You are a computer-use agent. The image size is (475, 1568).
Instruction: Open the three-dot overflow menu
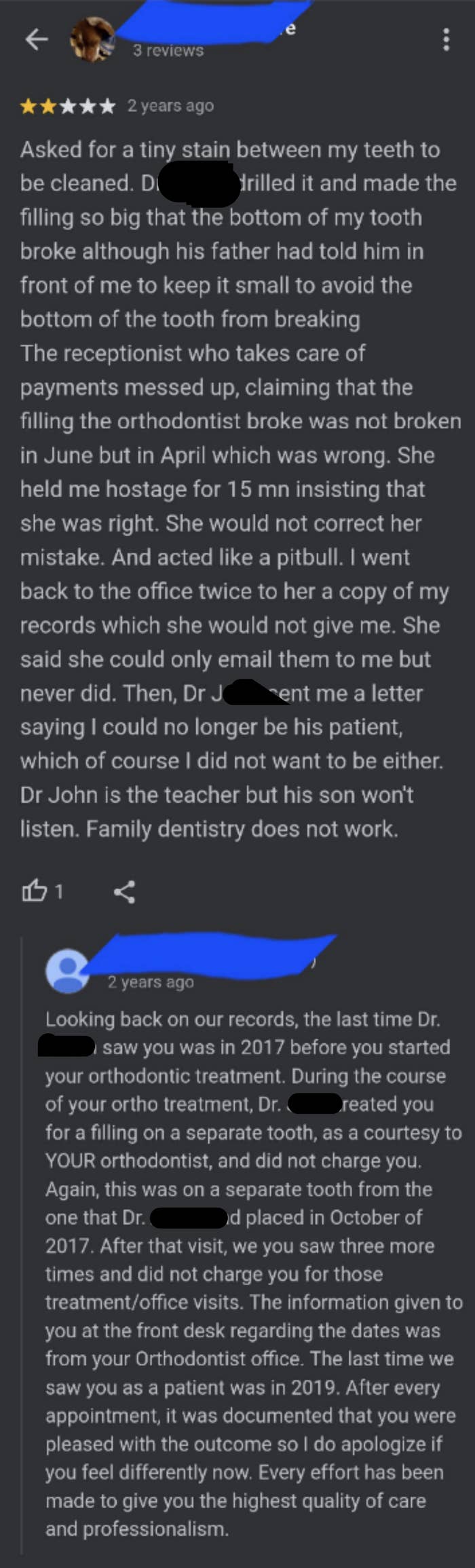(446, 39)
